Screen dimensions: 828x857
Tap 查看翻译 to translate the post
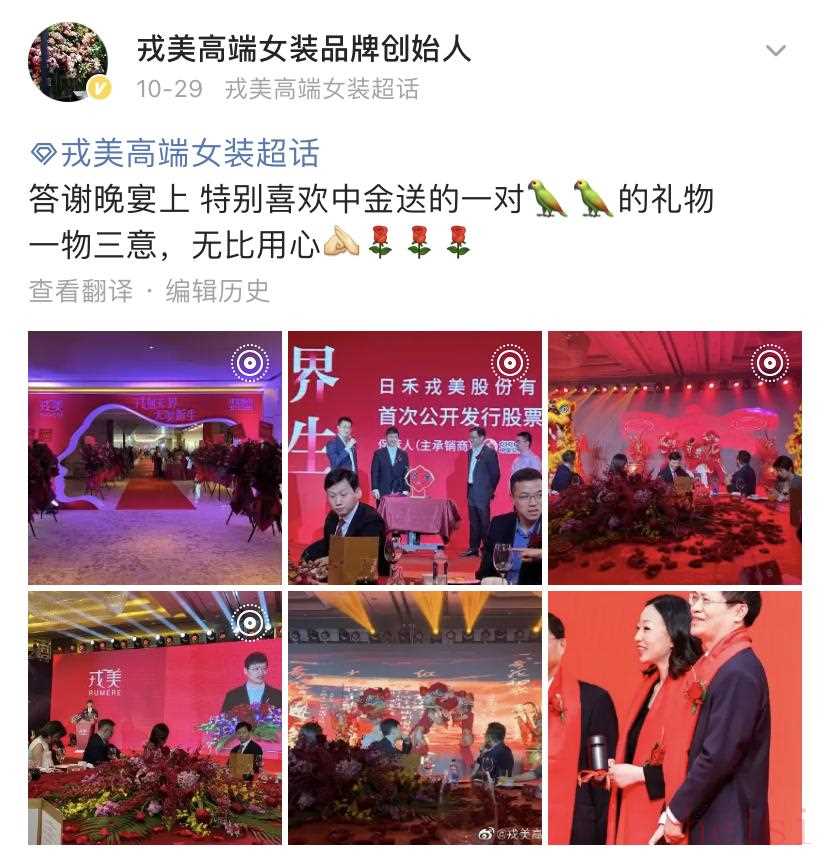click(81, 291)
